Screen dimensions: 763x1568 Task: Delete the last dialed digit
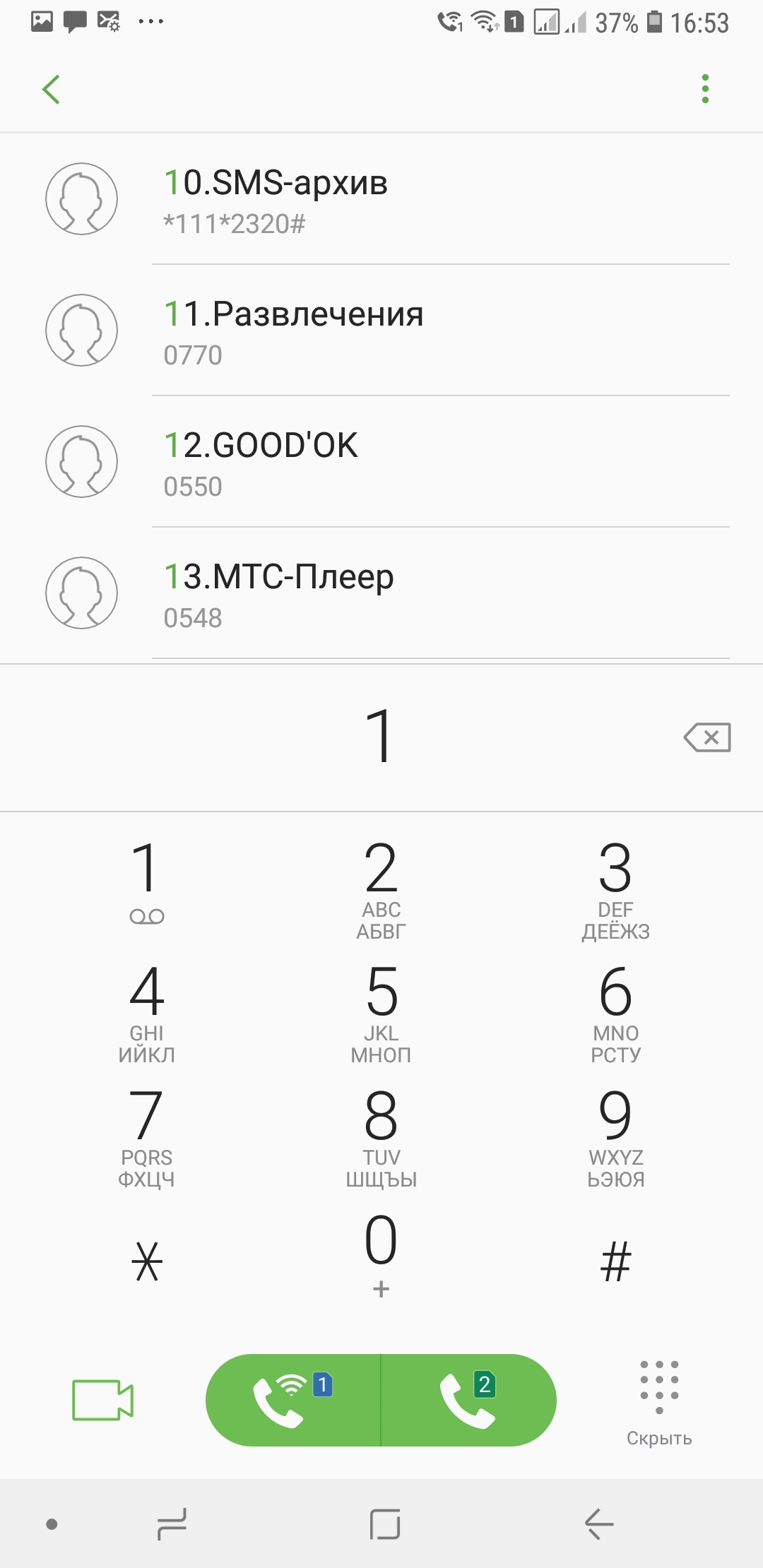tap(707, 737)
